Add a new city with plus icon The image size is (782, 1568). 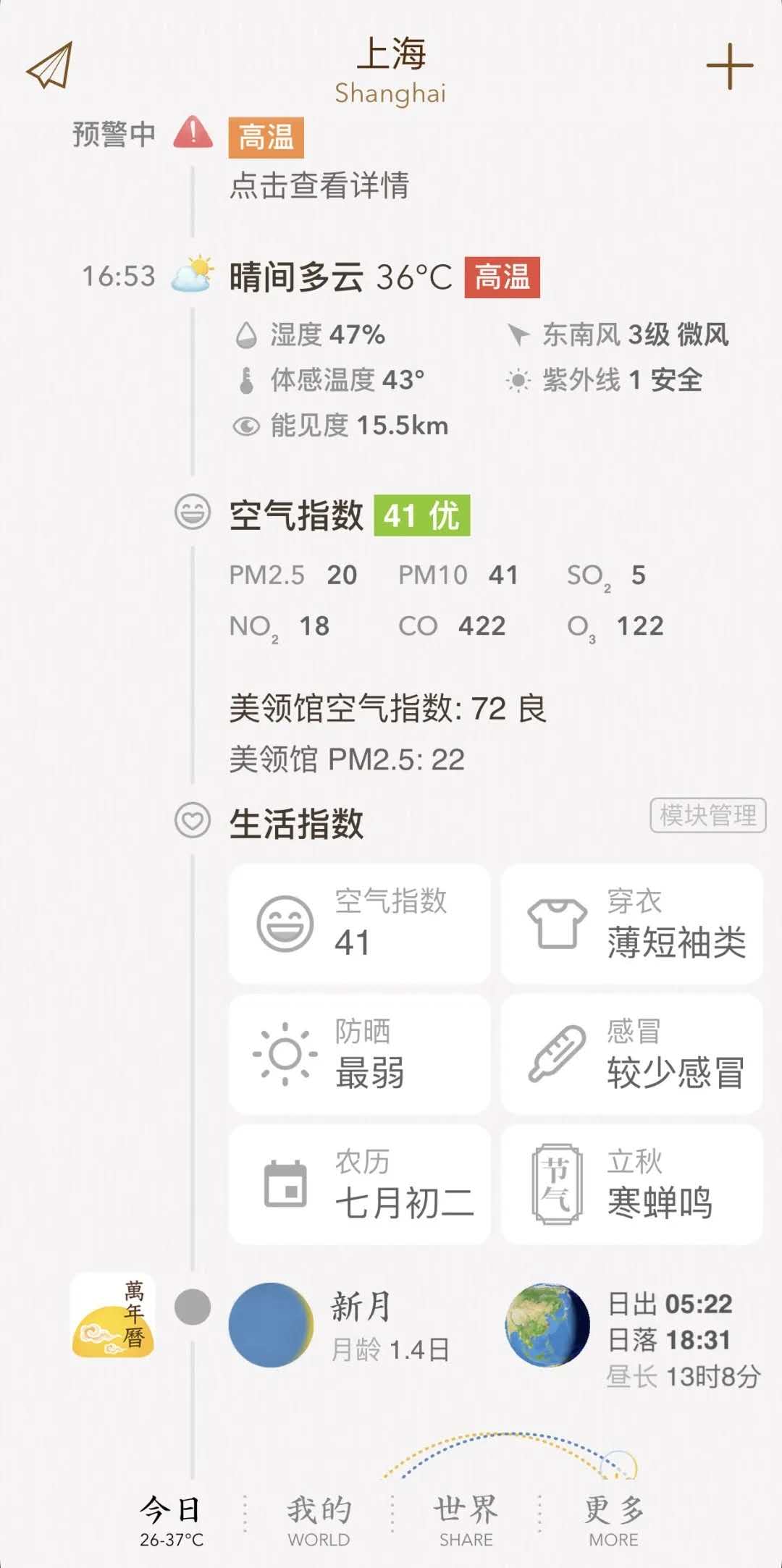(x=729, y=66)
